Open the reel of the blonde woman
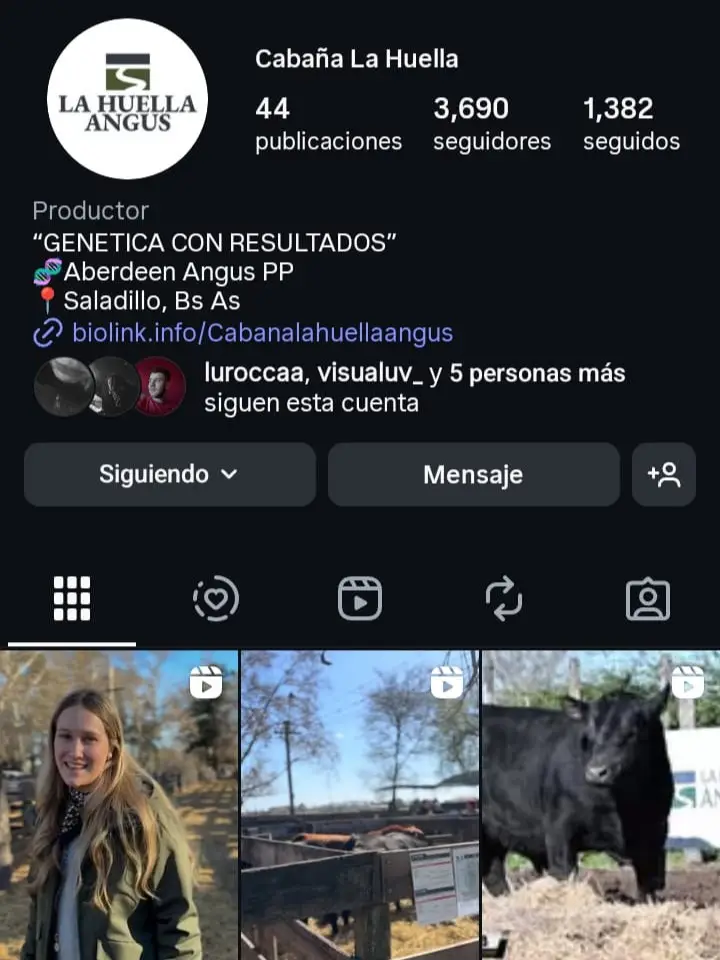This screenshot has height=960, width=720. [x=118, y=805]
